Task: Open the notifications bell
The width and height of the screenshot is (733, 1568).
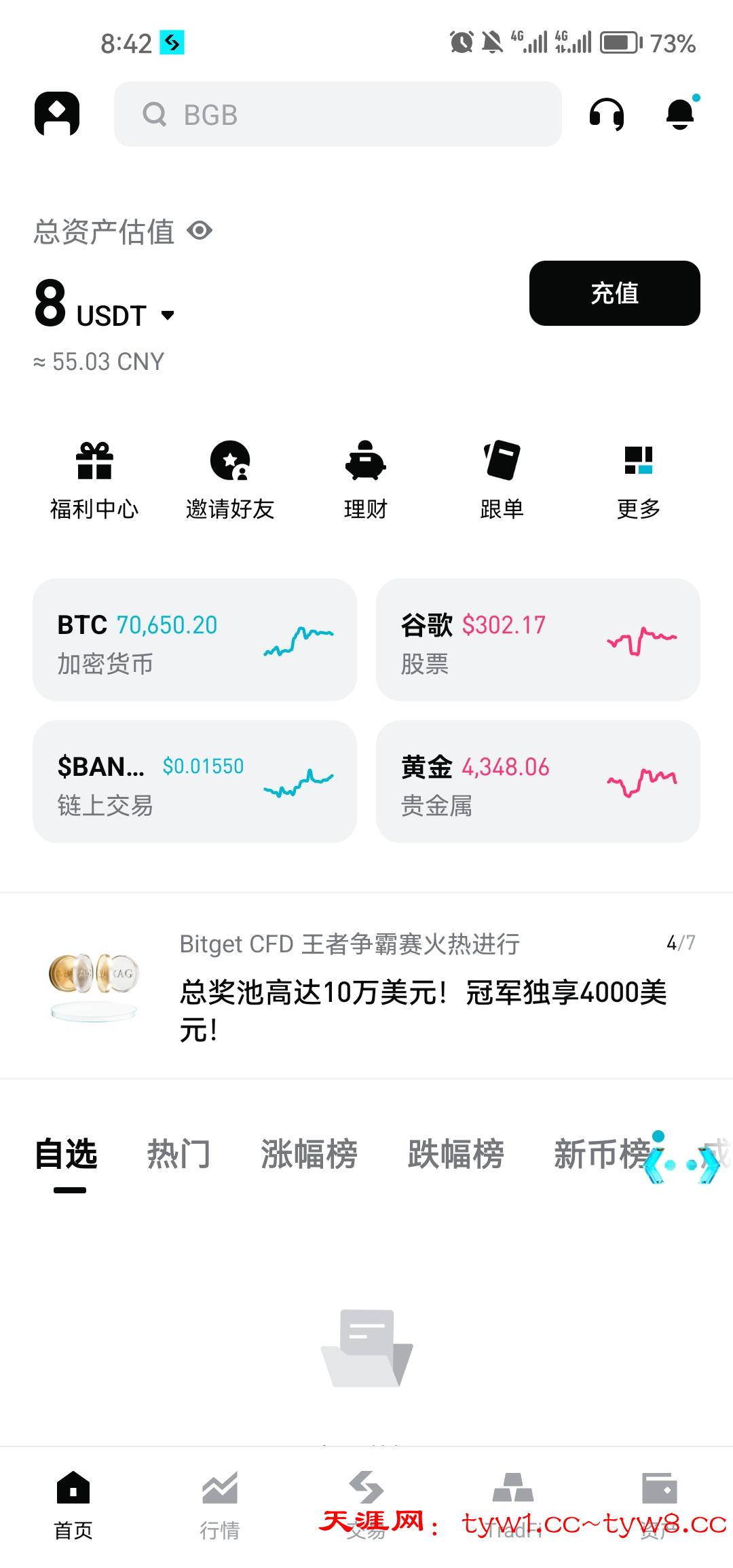Action: click(680, 114)
